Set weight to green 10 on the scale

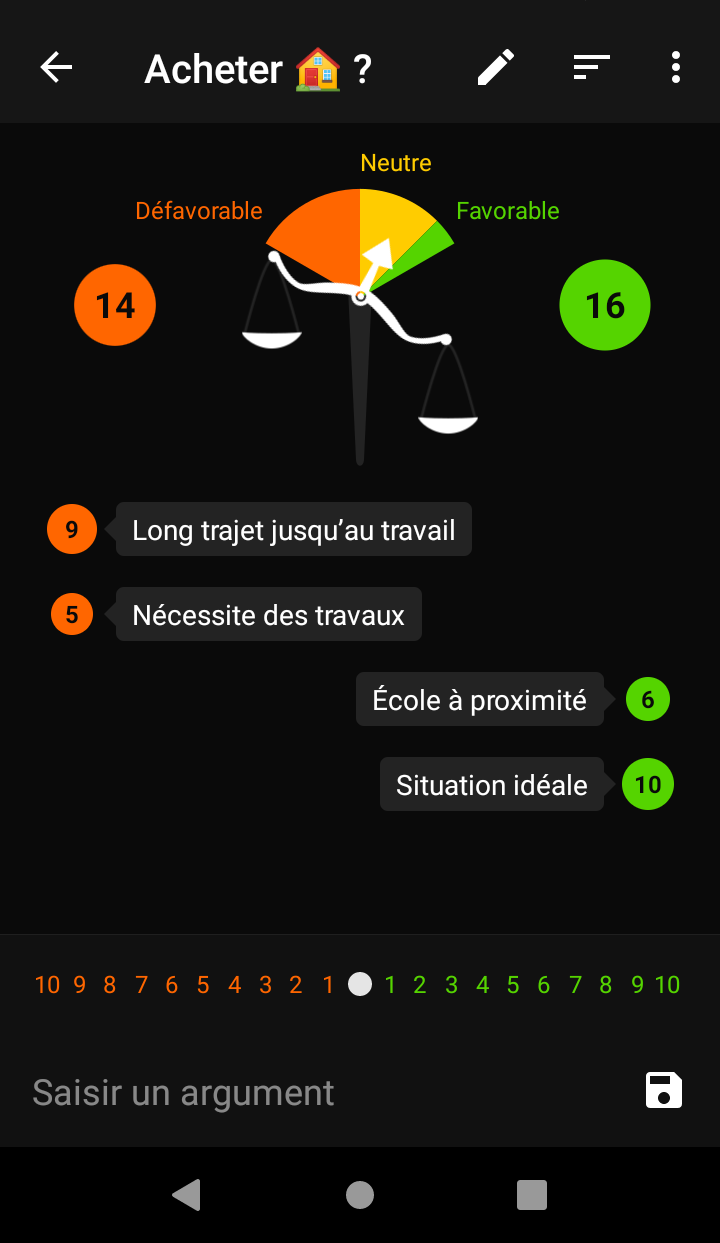pyautogui.click(x=668, y=985)
